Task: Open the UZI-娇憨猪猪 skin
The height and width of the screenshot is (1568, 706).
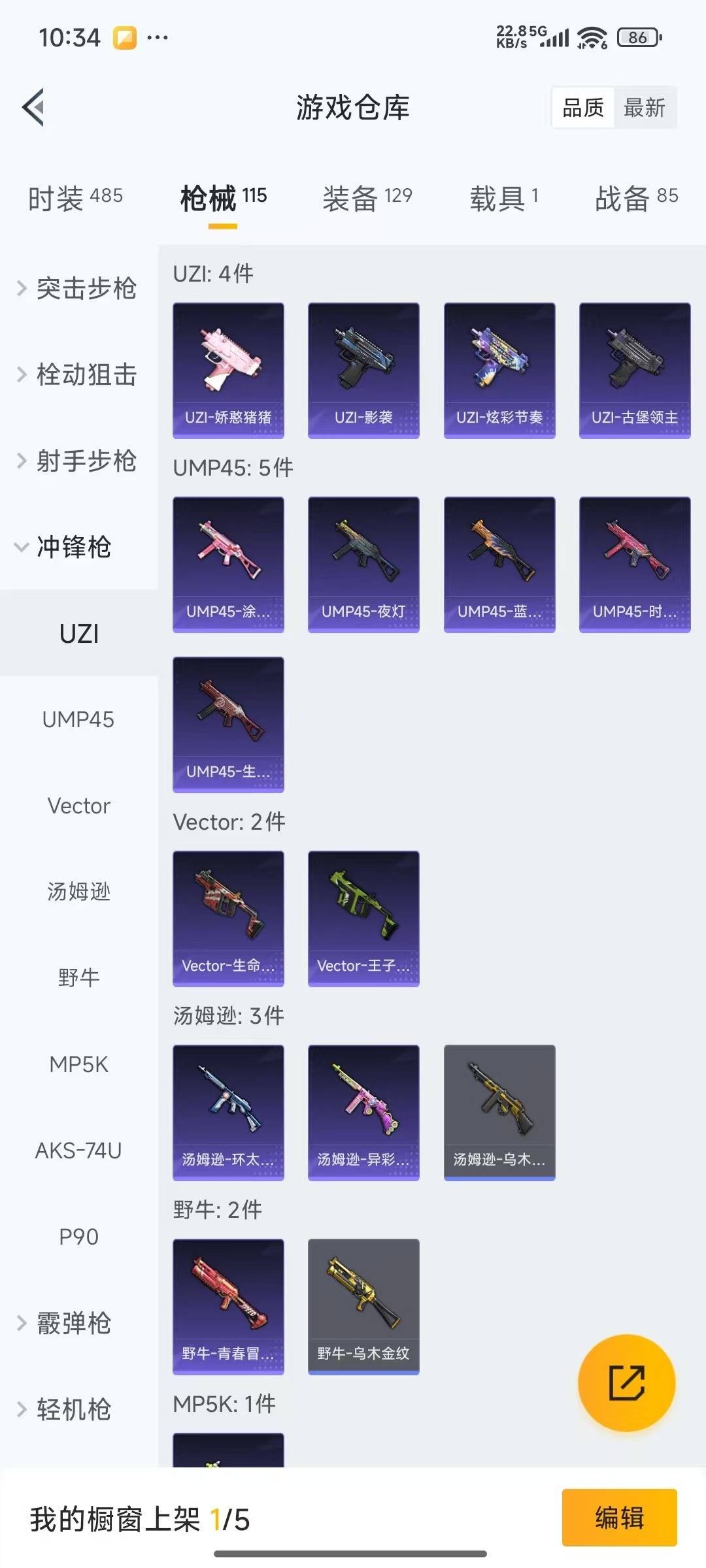Action: click(x=228, y=370)
